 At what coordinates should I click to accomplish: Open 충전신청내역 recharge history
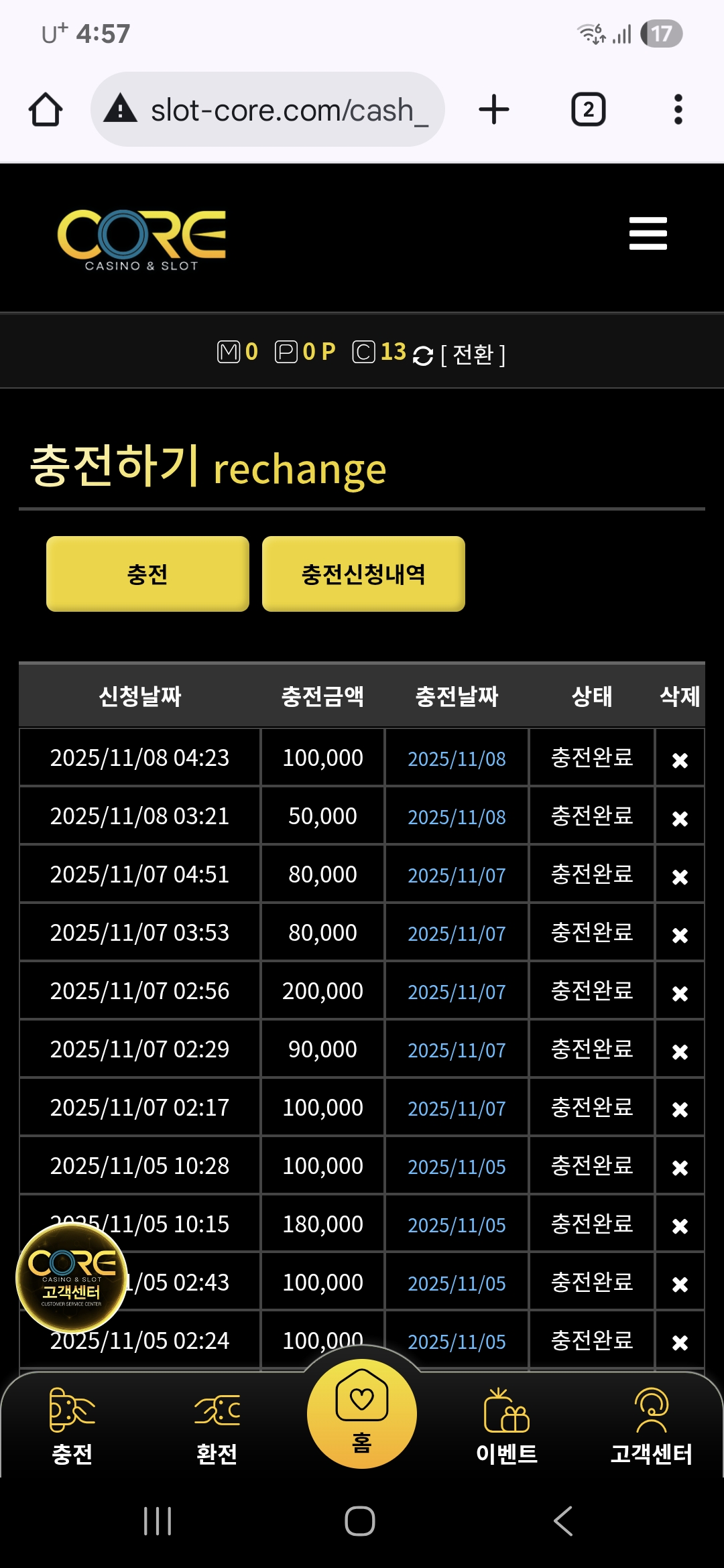pyautogui.click(x=363, y=574)
